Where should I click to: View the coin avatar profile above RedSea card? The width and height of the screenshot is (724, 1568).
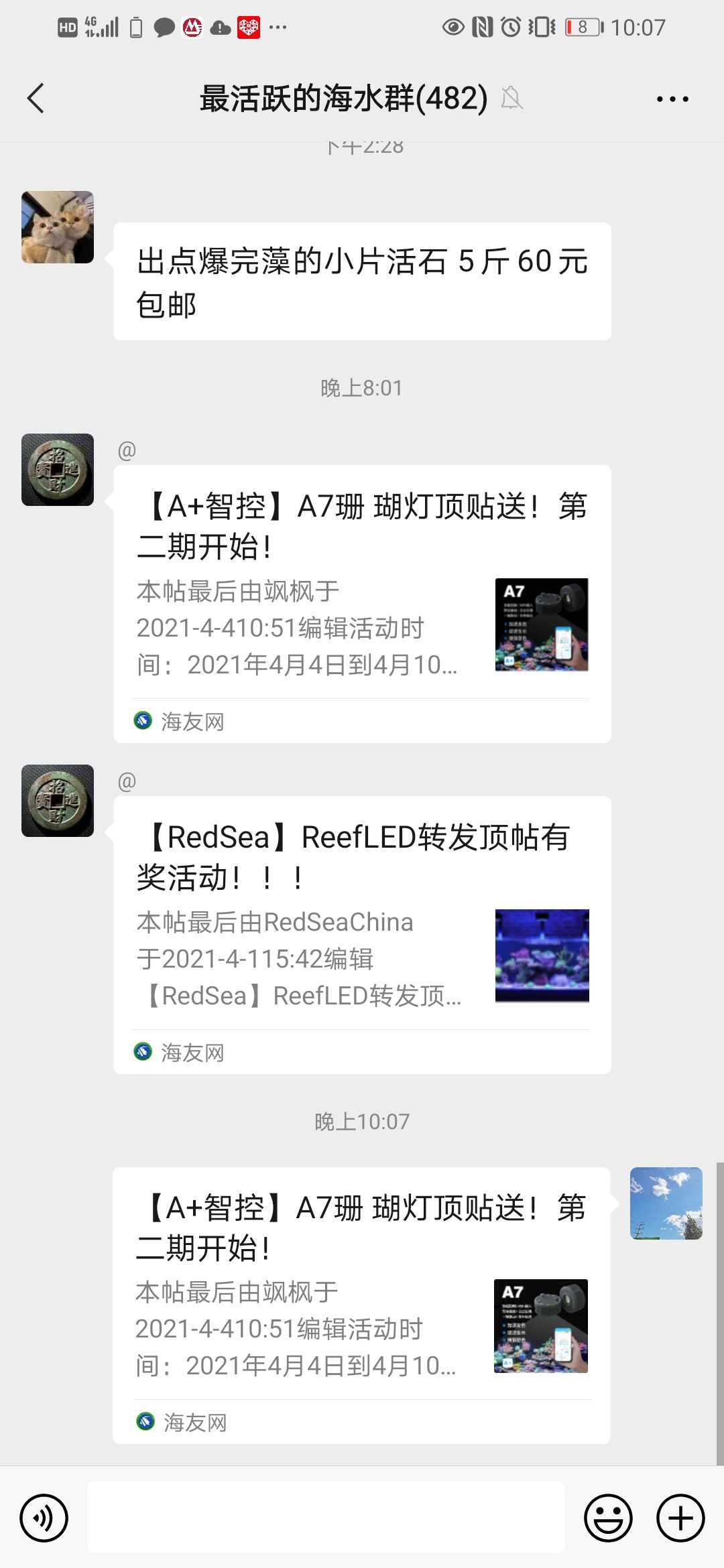[58, 801]
